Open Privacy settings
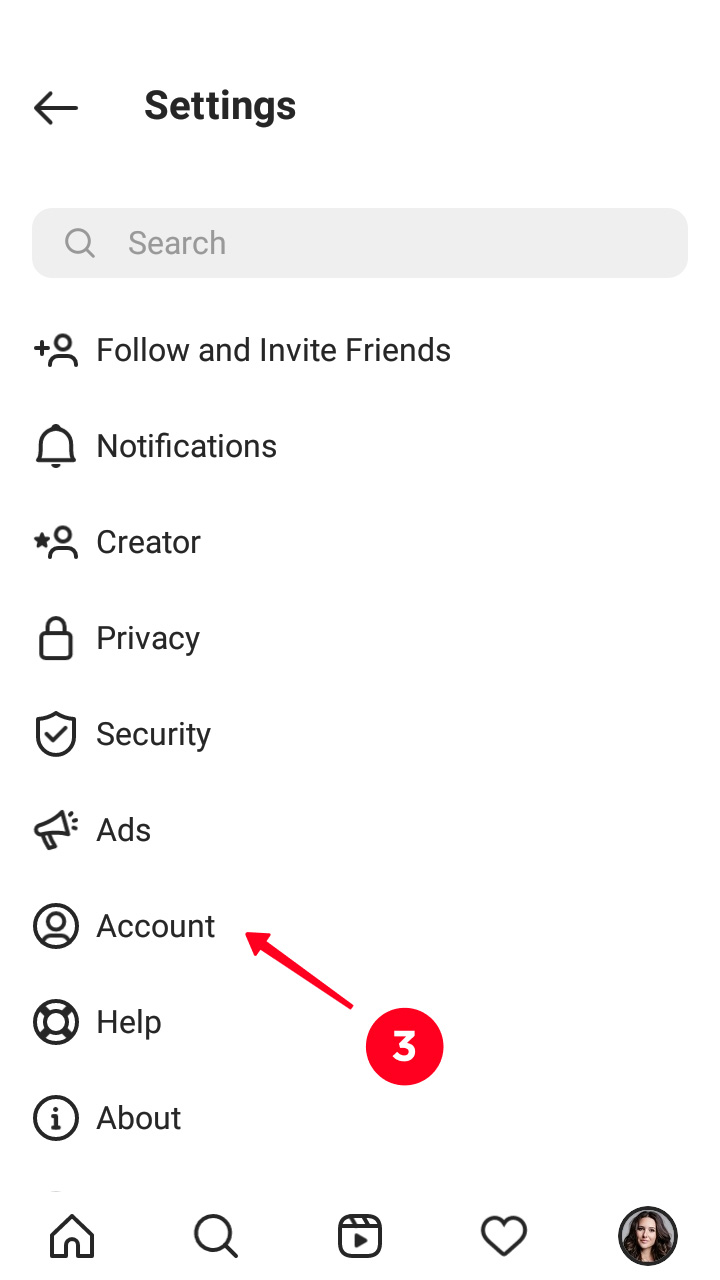The image size is (720, 1280). [x=360, y=638]
